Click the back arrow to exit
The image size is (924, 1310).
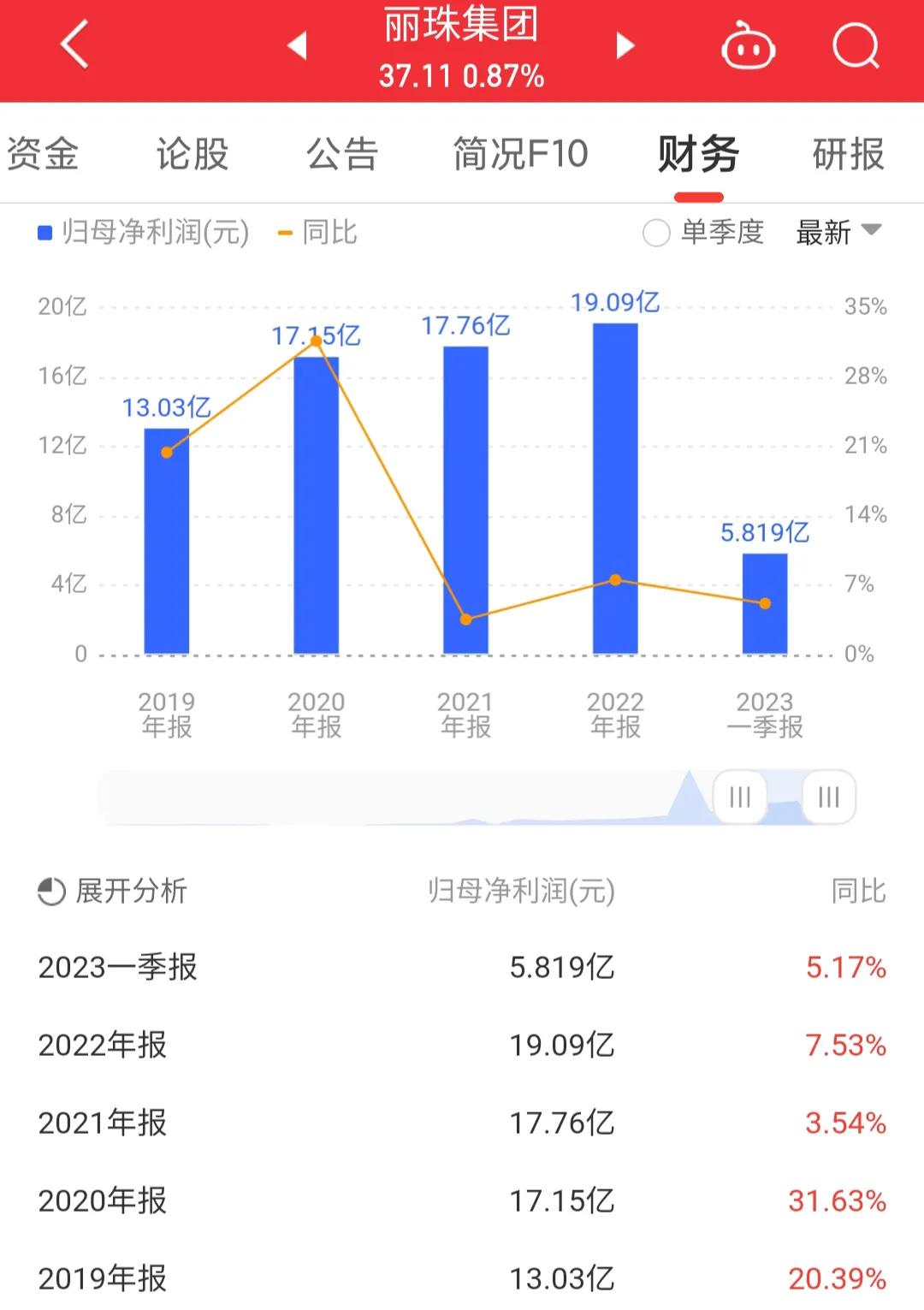pos(73,44)
